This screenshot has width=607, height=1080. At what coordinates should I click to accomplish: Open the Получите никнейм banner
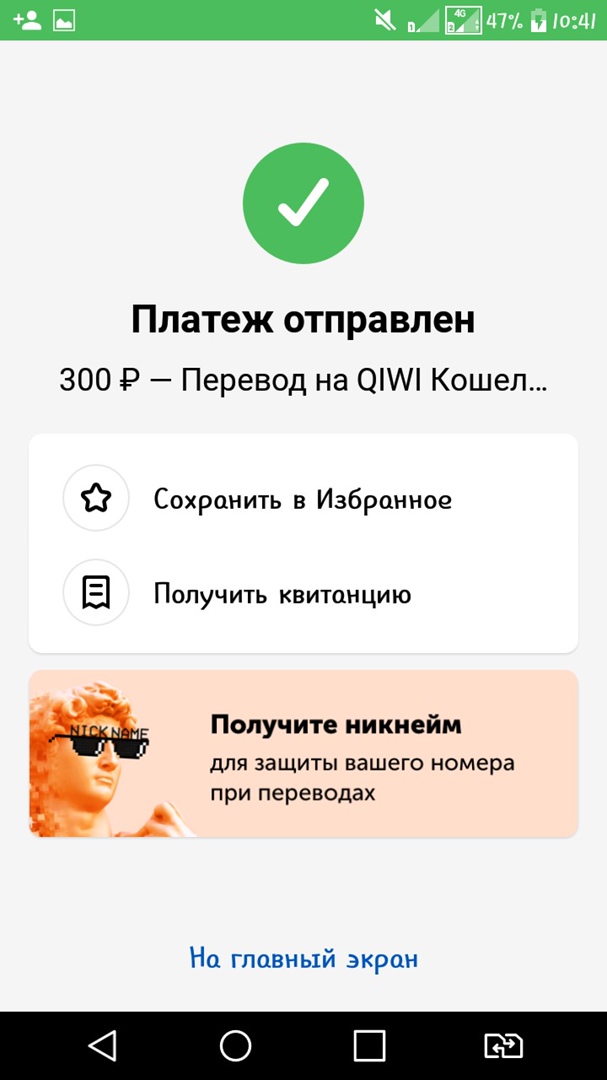tap(303, 753)
